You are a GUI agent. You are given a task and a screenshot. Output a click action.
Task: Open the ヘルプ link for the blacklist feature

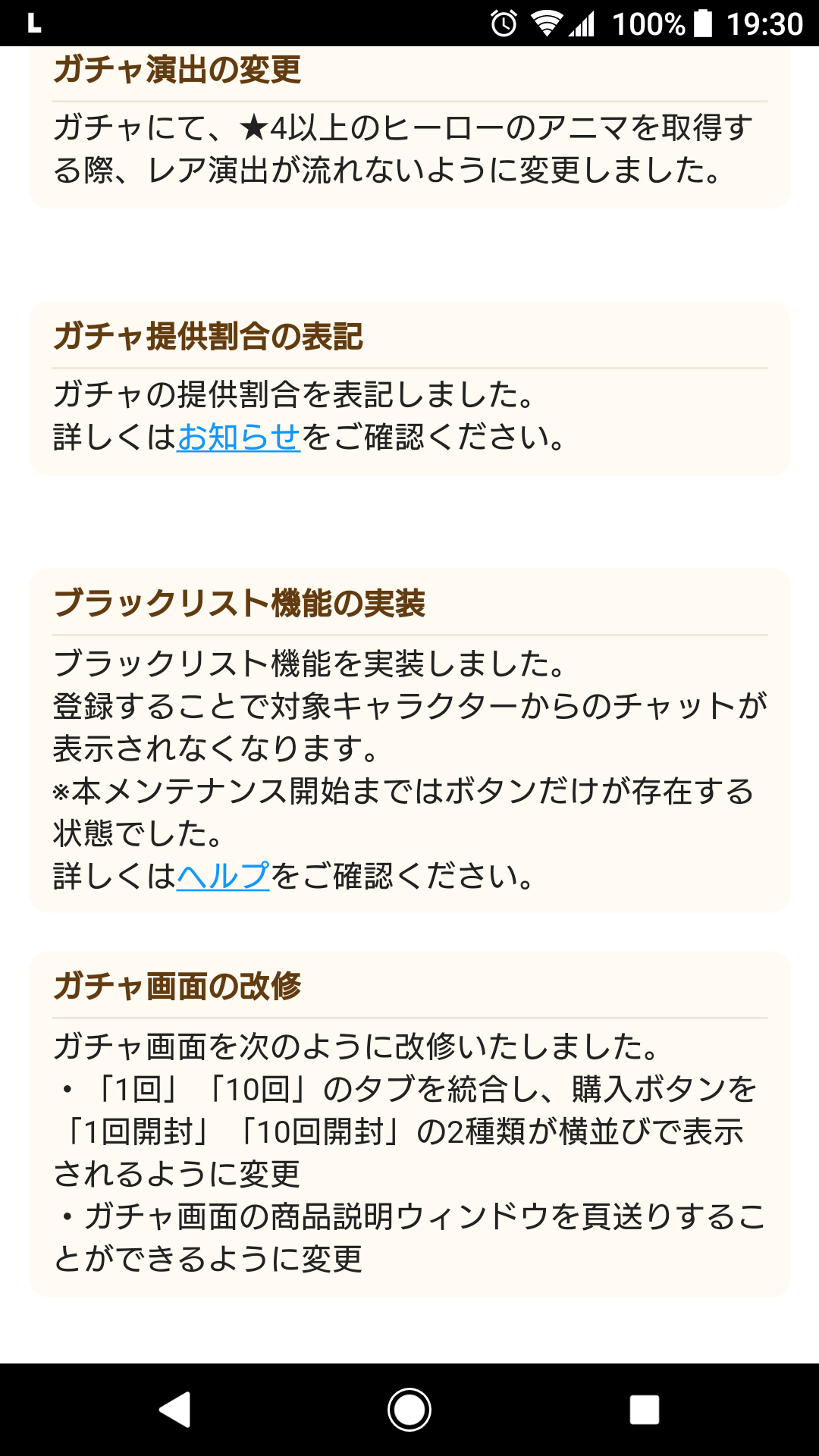coord(223,877)
